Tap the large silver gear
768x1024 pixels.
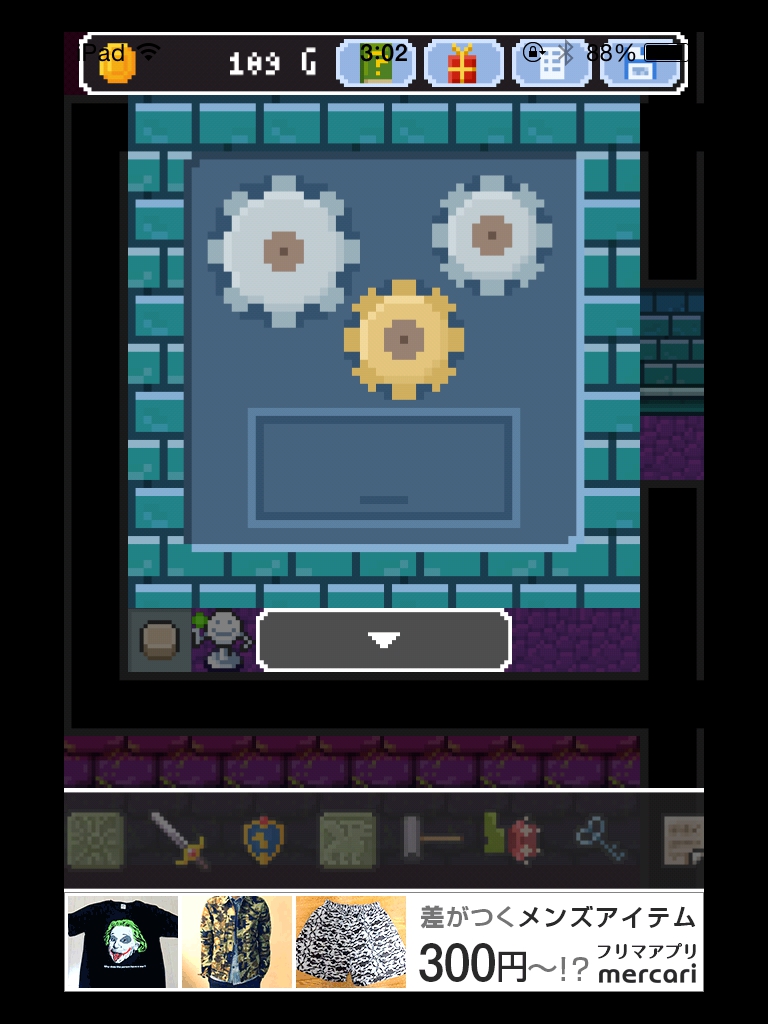(x=284, y=250)
